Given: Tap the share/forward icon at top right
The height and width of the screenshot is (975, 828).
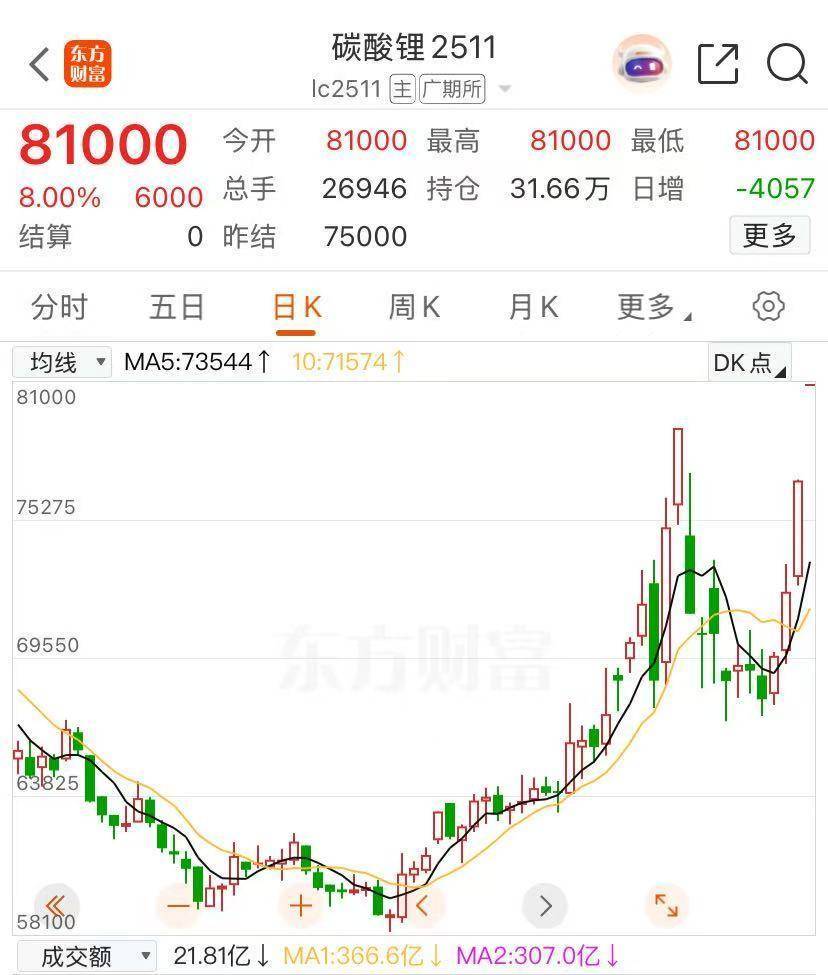Looking at the screenshot, I should pos(718,64).
